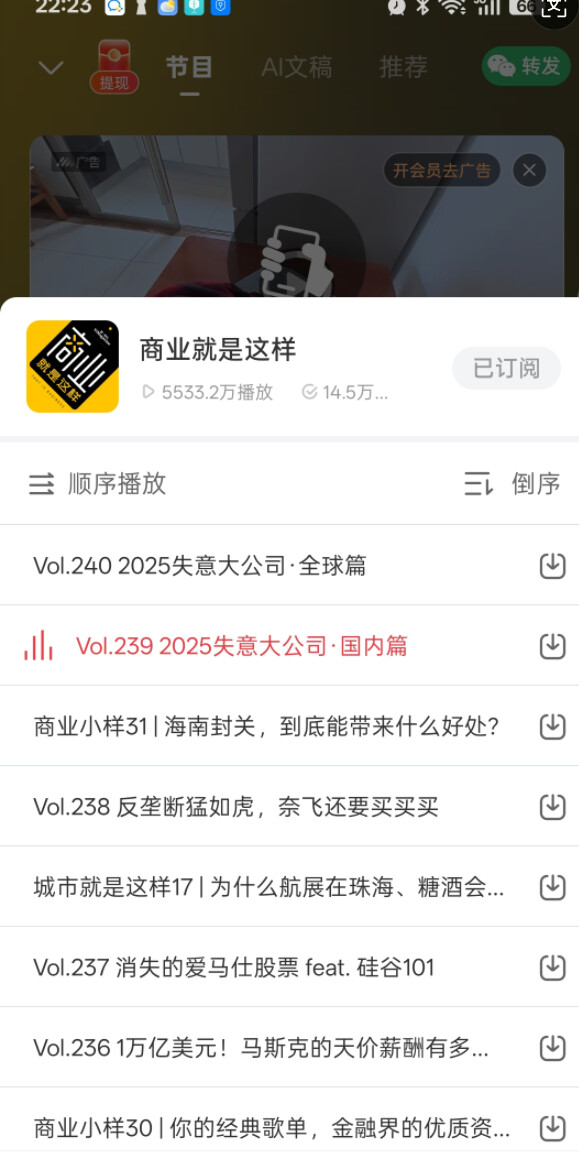This screenshot has height=1154, width=579.
Task: Sort episodes with 倒序
Action: click(513, 484)
